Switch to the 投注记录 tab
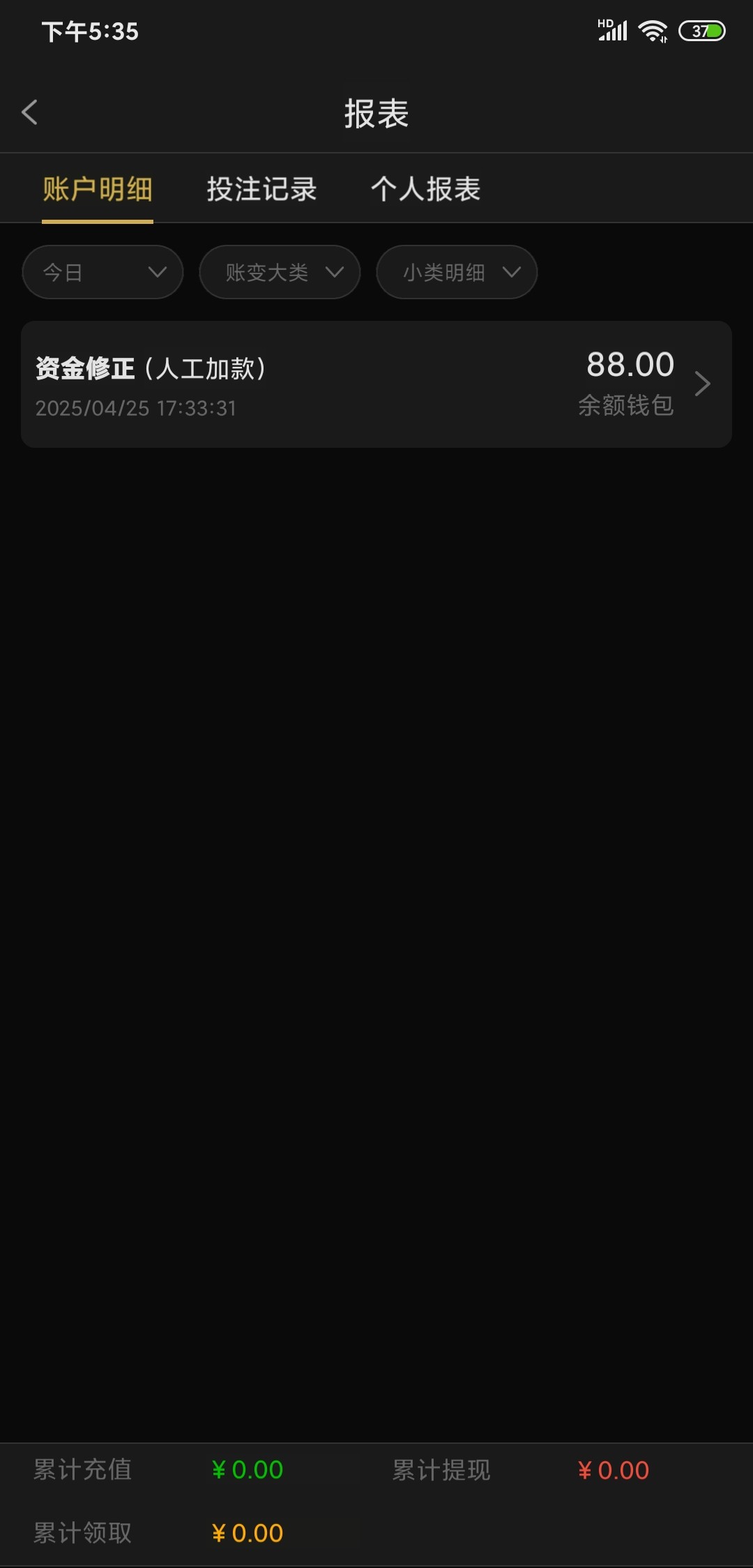The image size is (753, 1568). click(x=262, y=189)
